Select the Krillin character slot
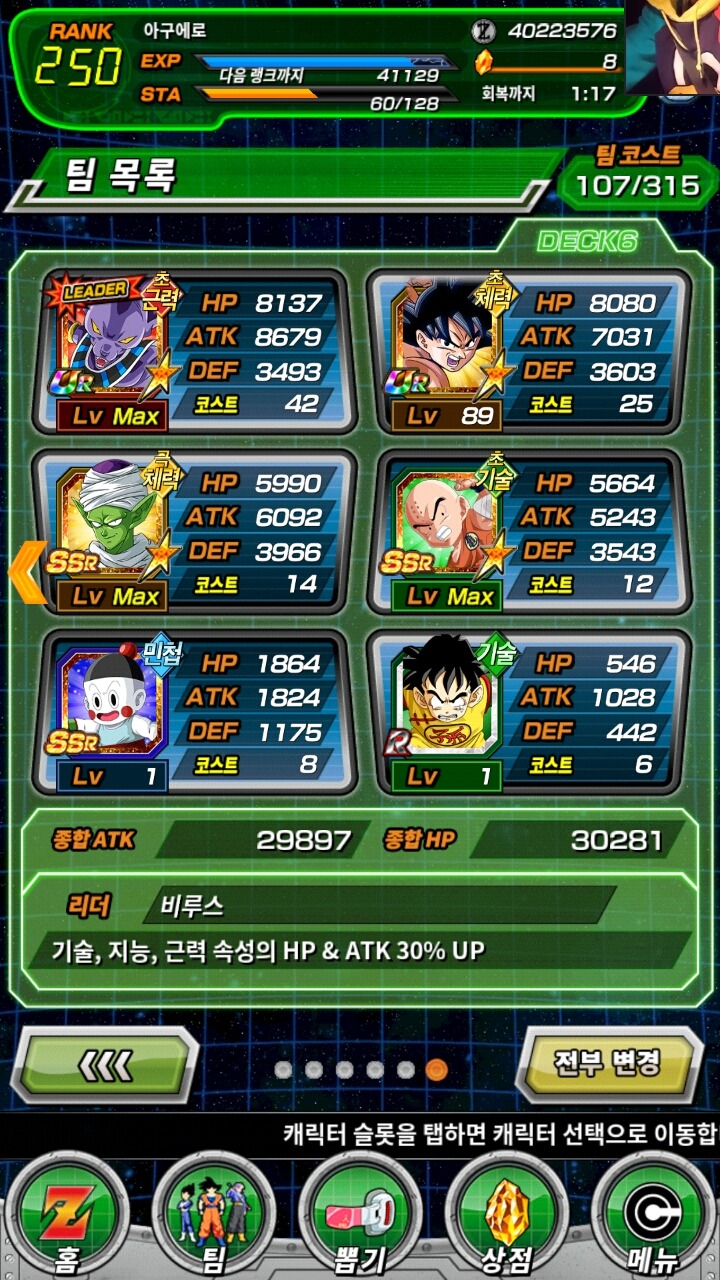 [x=528, y=532]
